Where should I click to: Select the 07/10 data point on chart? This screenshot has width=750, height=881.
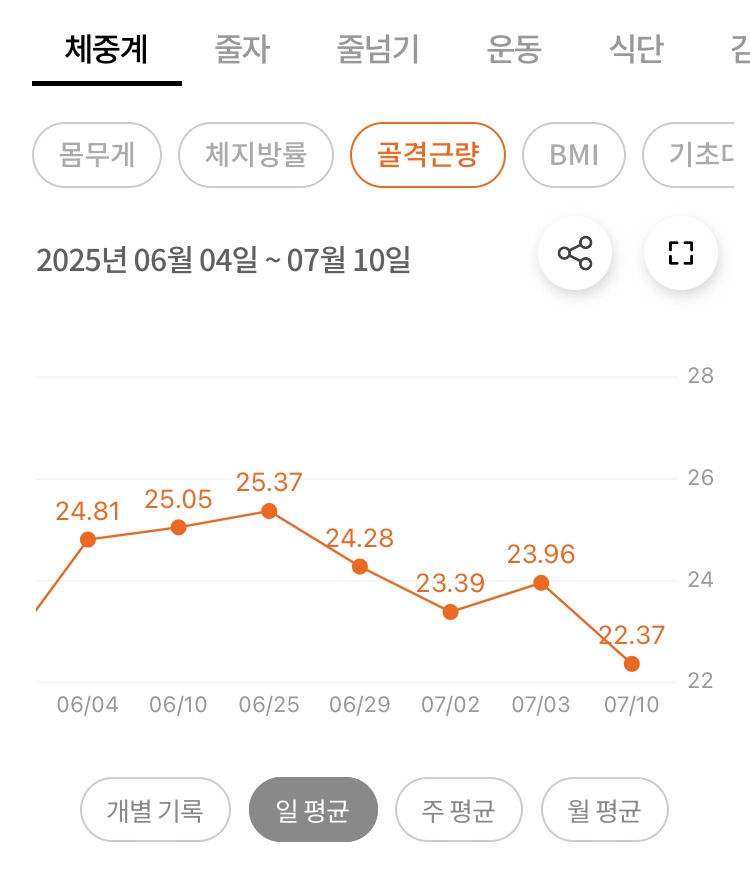[x=631, y=663]
